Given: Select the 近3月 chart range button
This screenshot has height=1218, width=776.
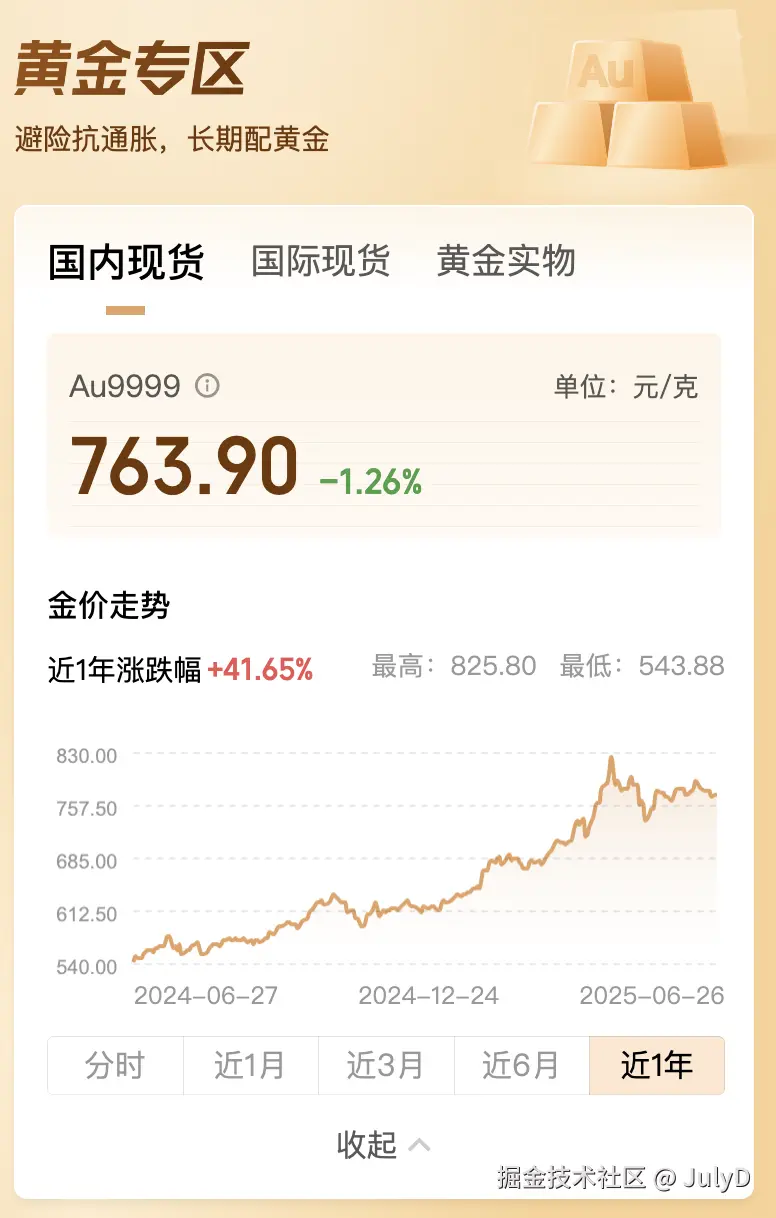Looking at the screenshot, I should pyautogui.click(x=386, y=1066).
